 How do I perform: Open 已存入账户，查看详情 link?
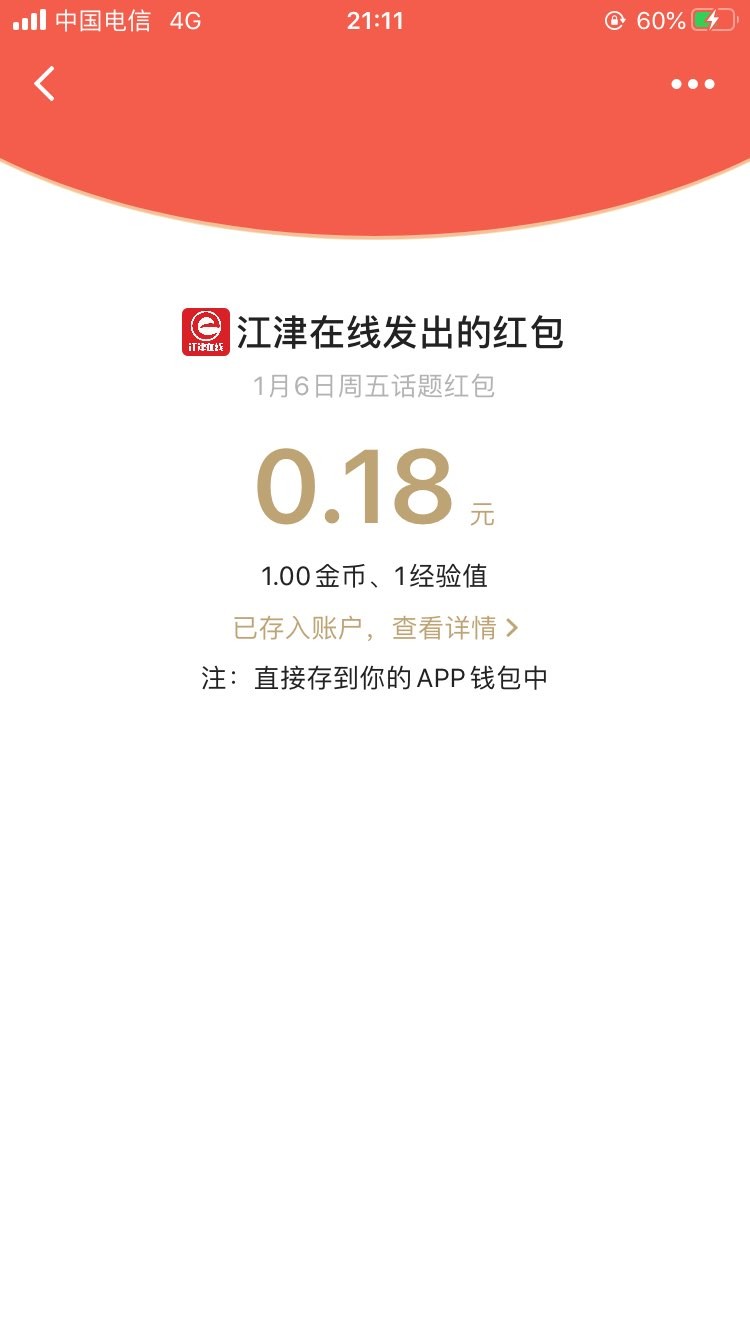coord(375,628)
